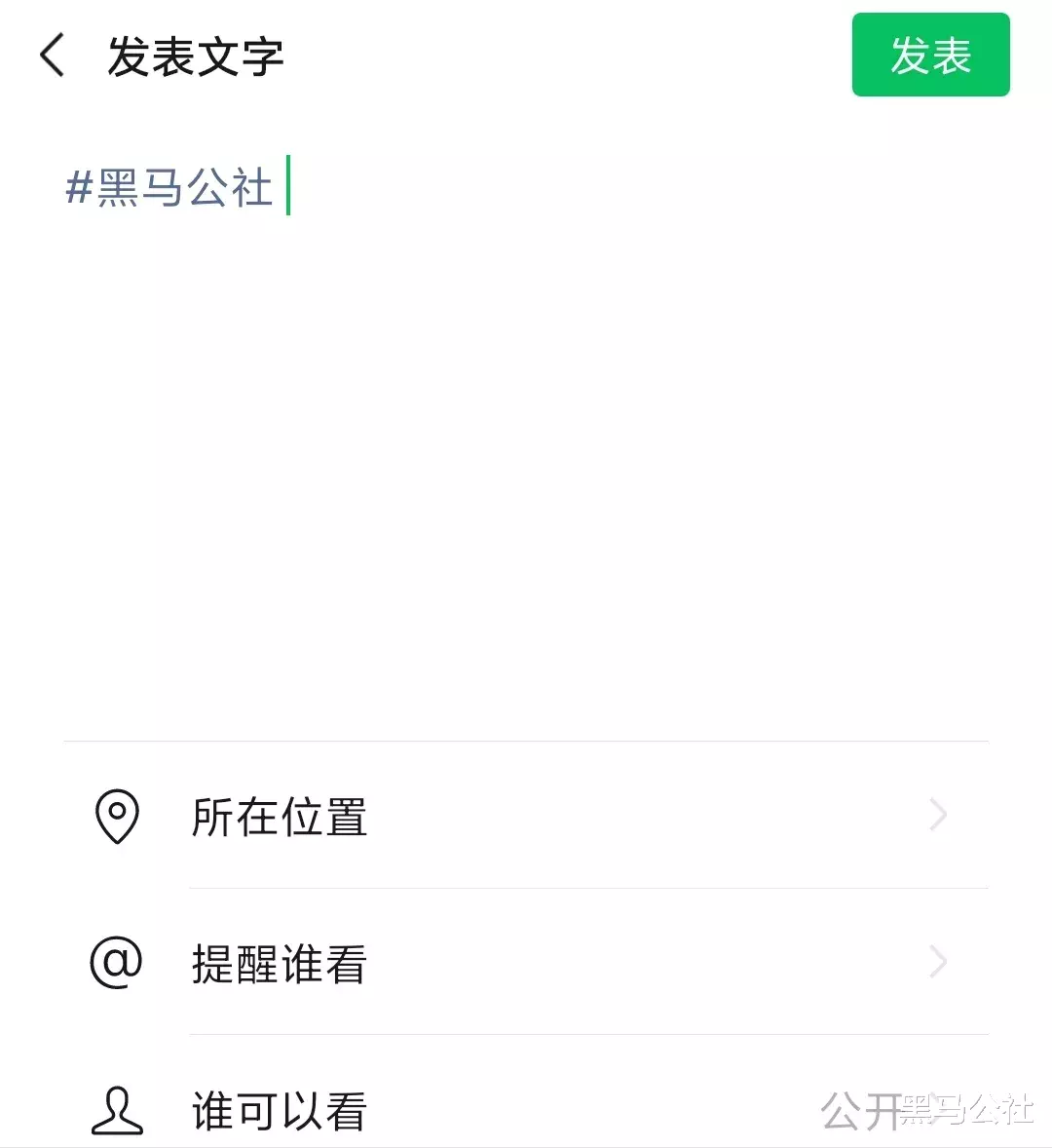Tap the 提醒谁看 text label
This screenshot has width=1052, height=1148.
[x=279, y=965]
